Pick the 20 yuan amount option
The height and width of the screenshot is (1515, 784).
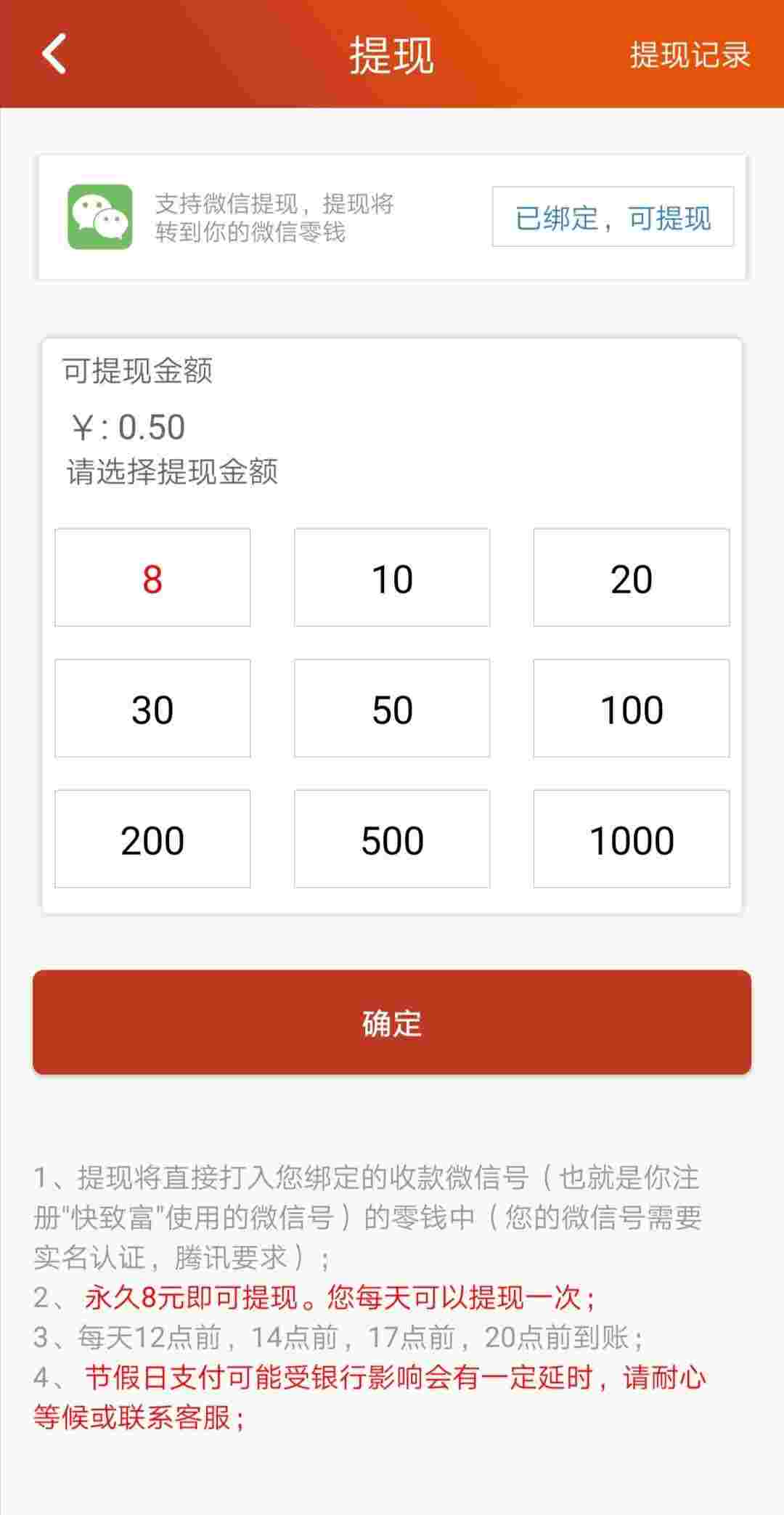coord(632,577)
